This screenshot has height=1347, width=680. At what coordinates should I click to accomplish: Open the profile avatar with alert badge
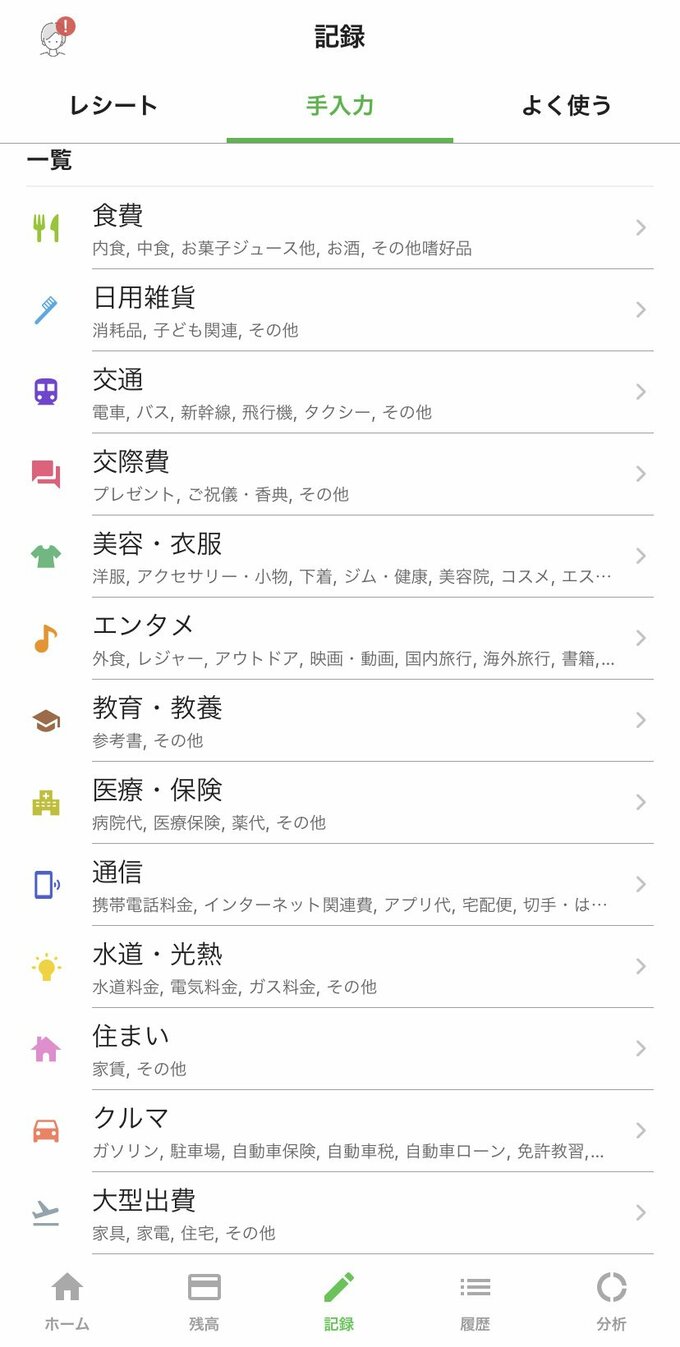[54, 37]
